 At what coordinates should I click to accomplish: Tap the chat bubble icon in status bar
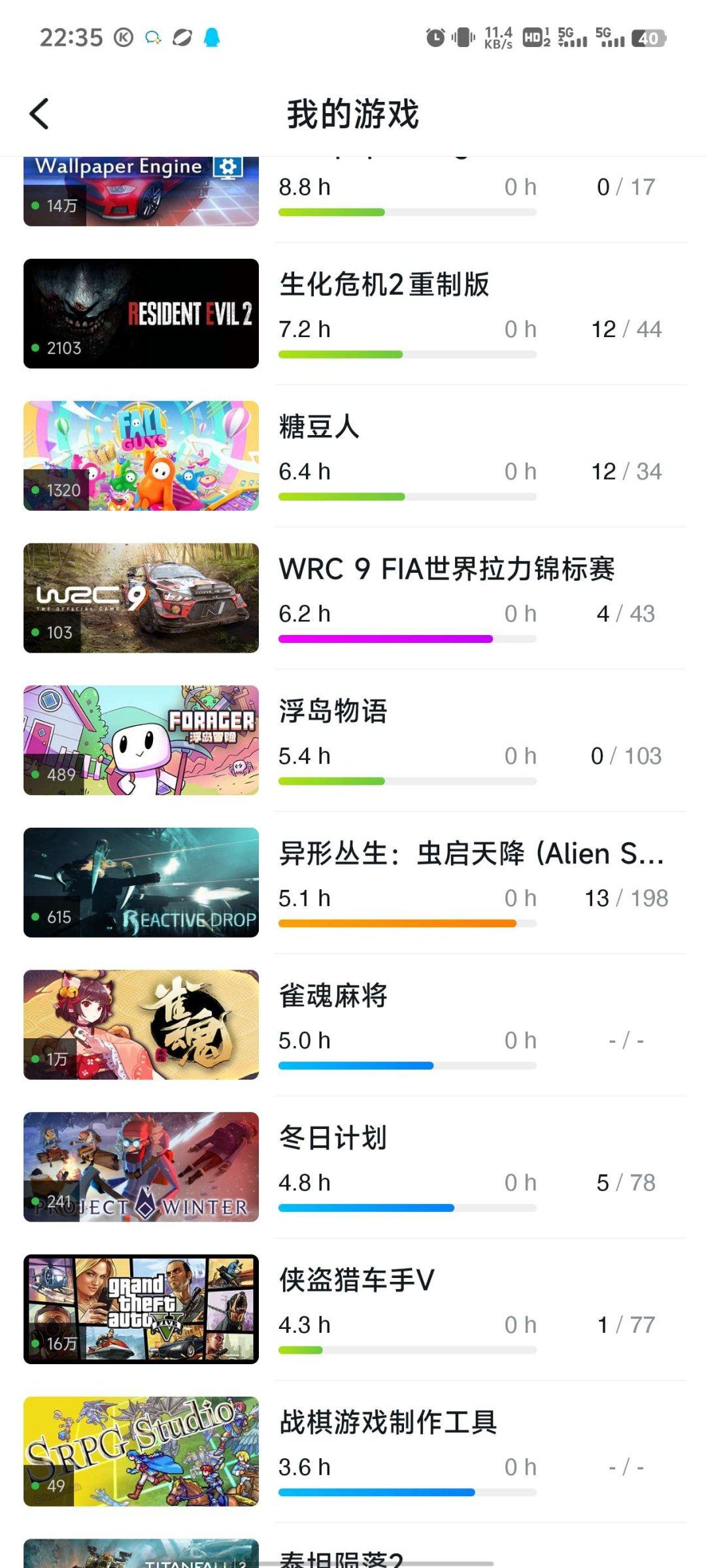[x=154, y=38]
